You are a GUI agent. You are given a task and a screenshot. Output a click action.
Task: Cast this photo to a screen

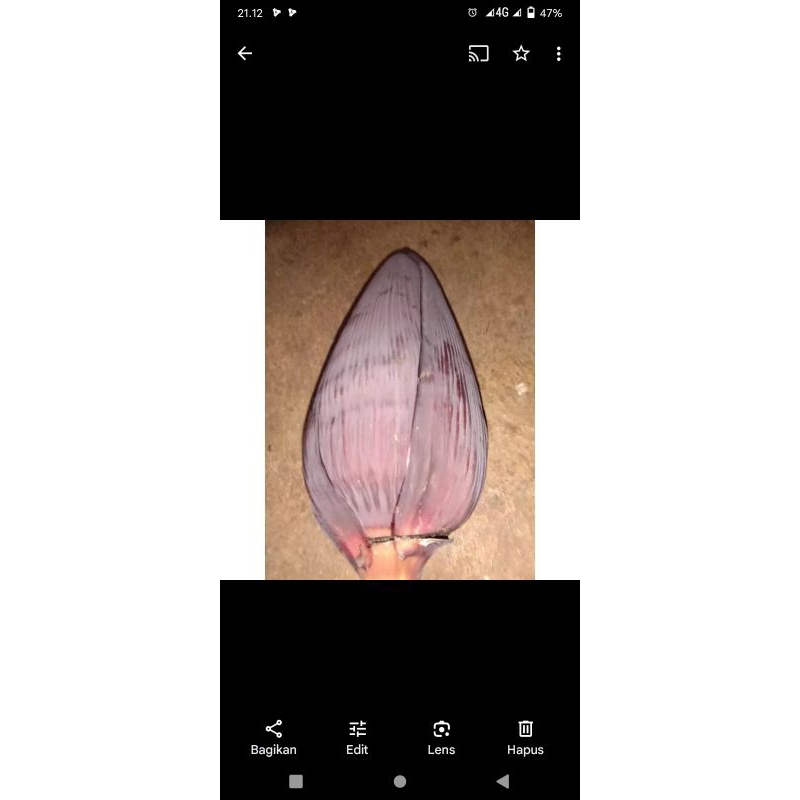tap(479, 54)
